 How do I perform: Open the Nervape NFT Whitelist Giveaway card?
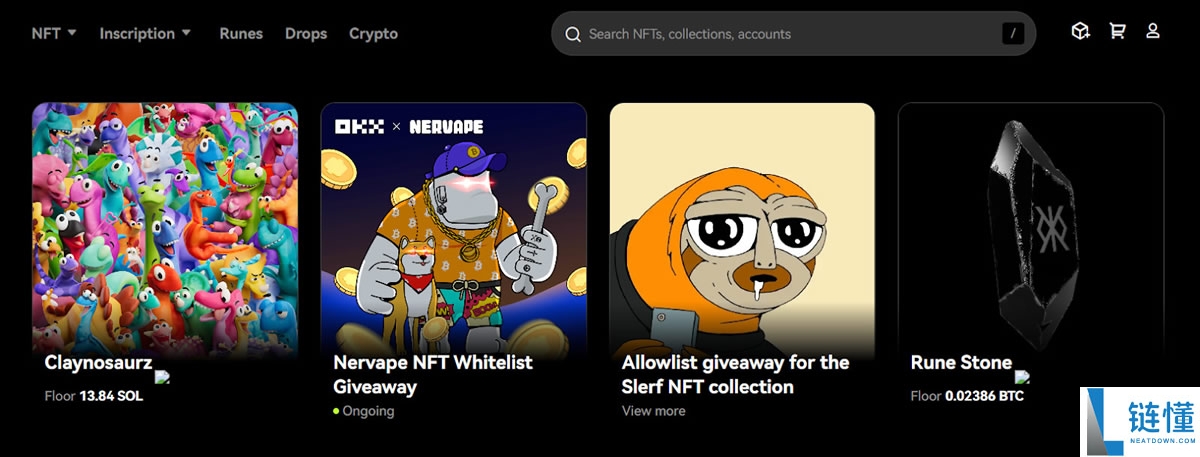453,230
